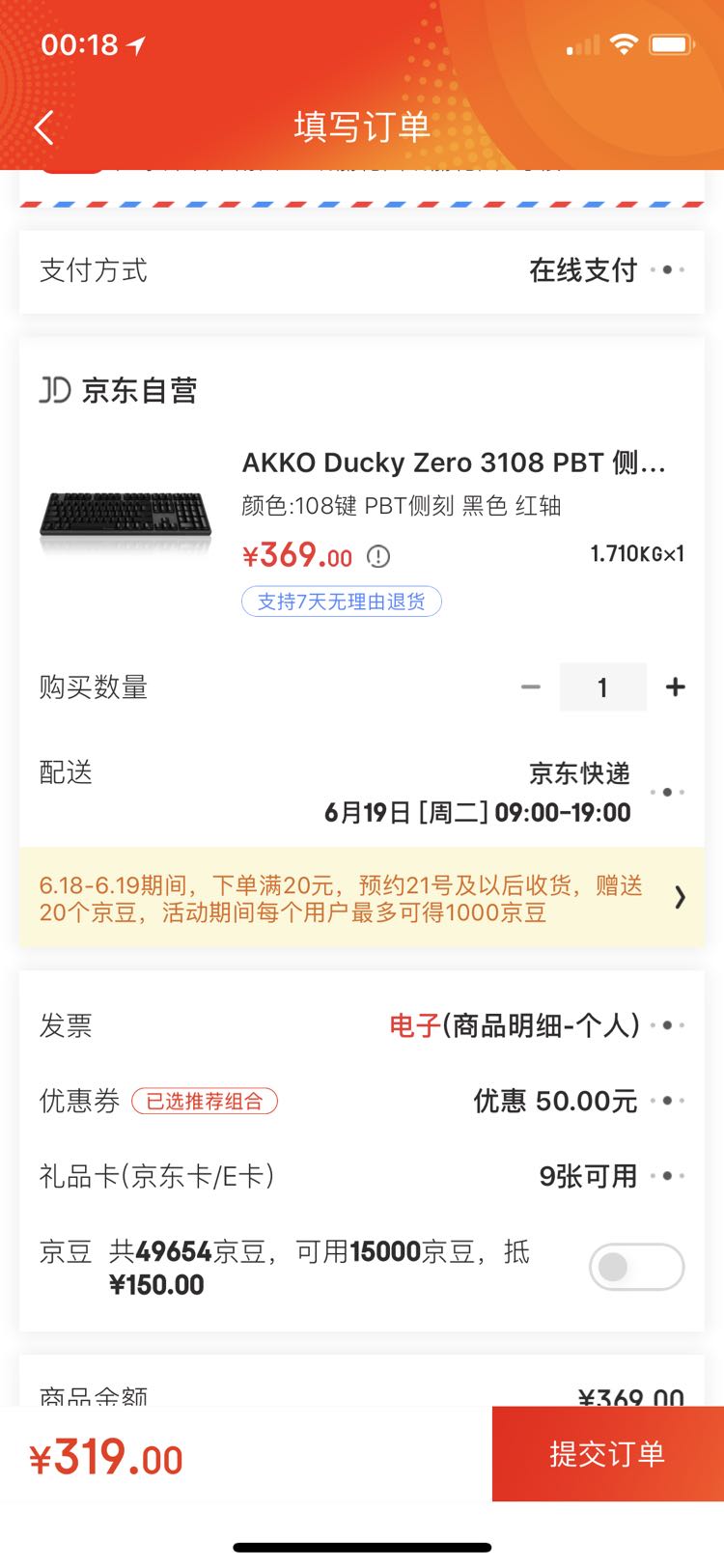Image resolution: width=724 pixels, height=1568 pixels.
Task: Open invoice settings via the dots icon
Action: pyautogui.click(x=668, y=1025)
